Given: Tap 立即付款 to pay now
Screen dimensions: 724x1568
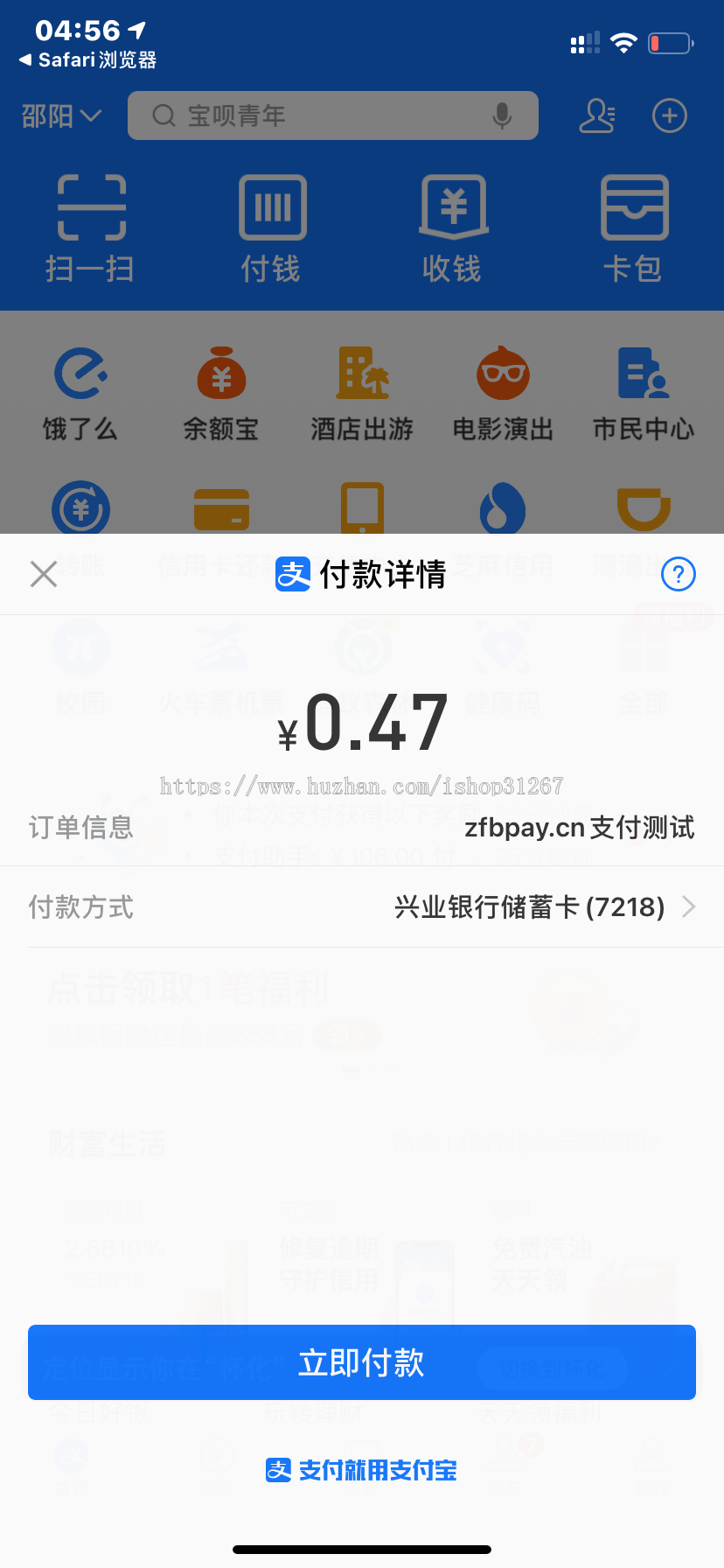Looking at the screenshot, I should pyautogui.click(x=361, y=1362).
